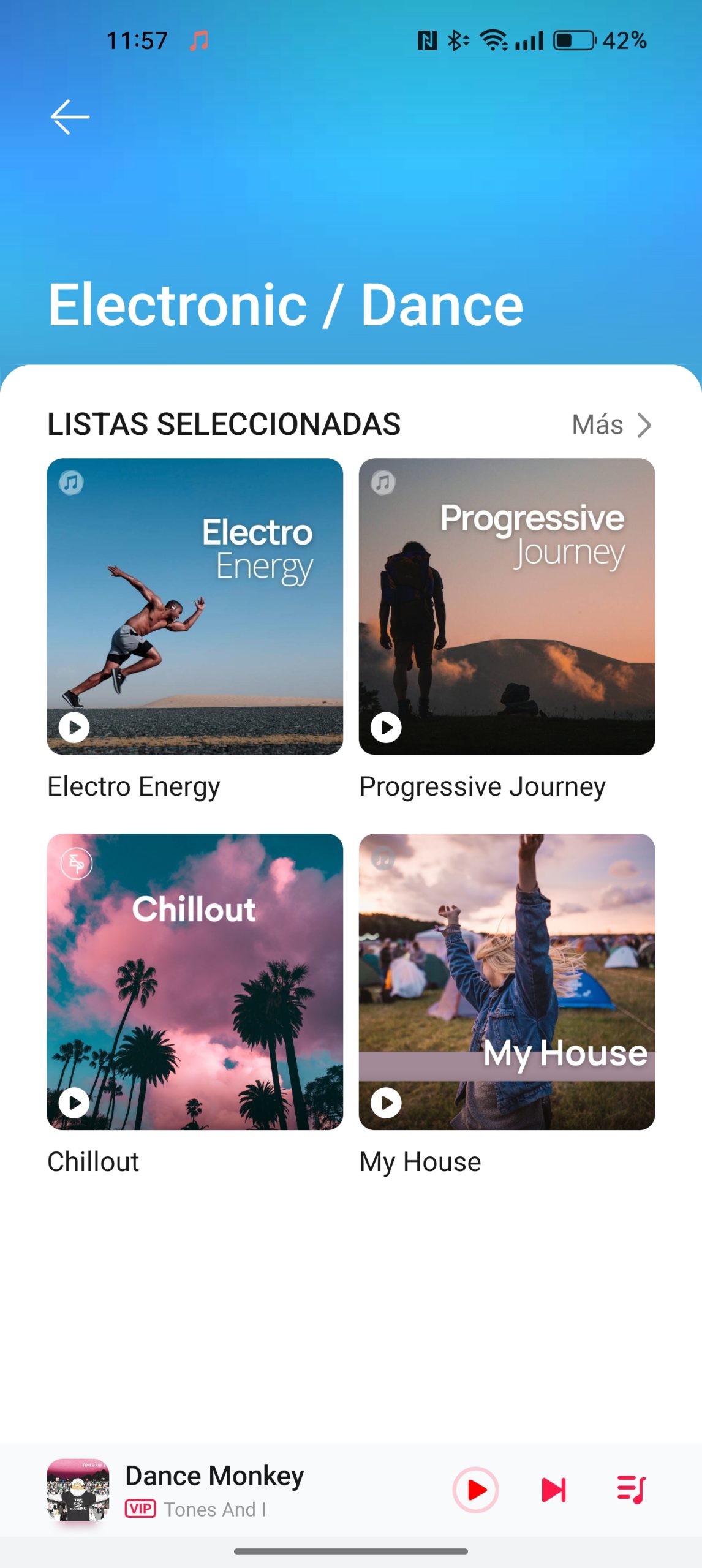Open the play queue
Image resolution: width=702 pixels, height=1568 pixels.
(x=631, y=1490)
